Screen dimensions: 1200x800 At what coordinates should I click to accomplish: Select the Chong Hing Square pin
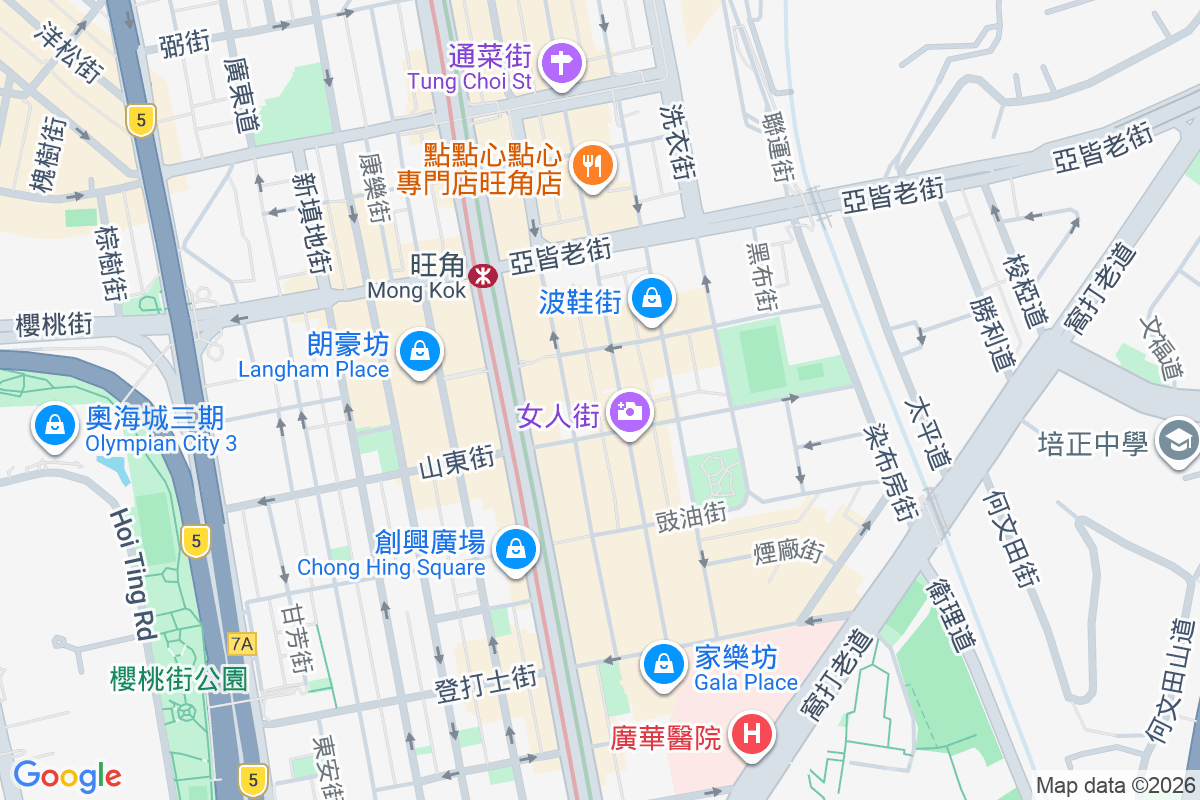pyautogui.click(x=516, y=548)
